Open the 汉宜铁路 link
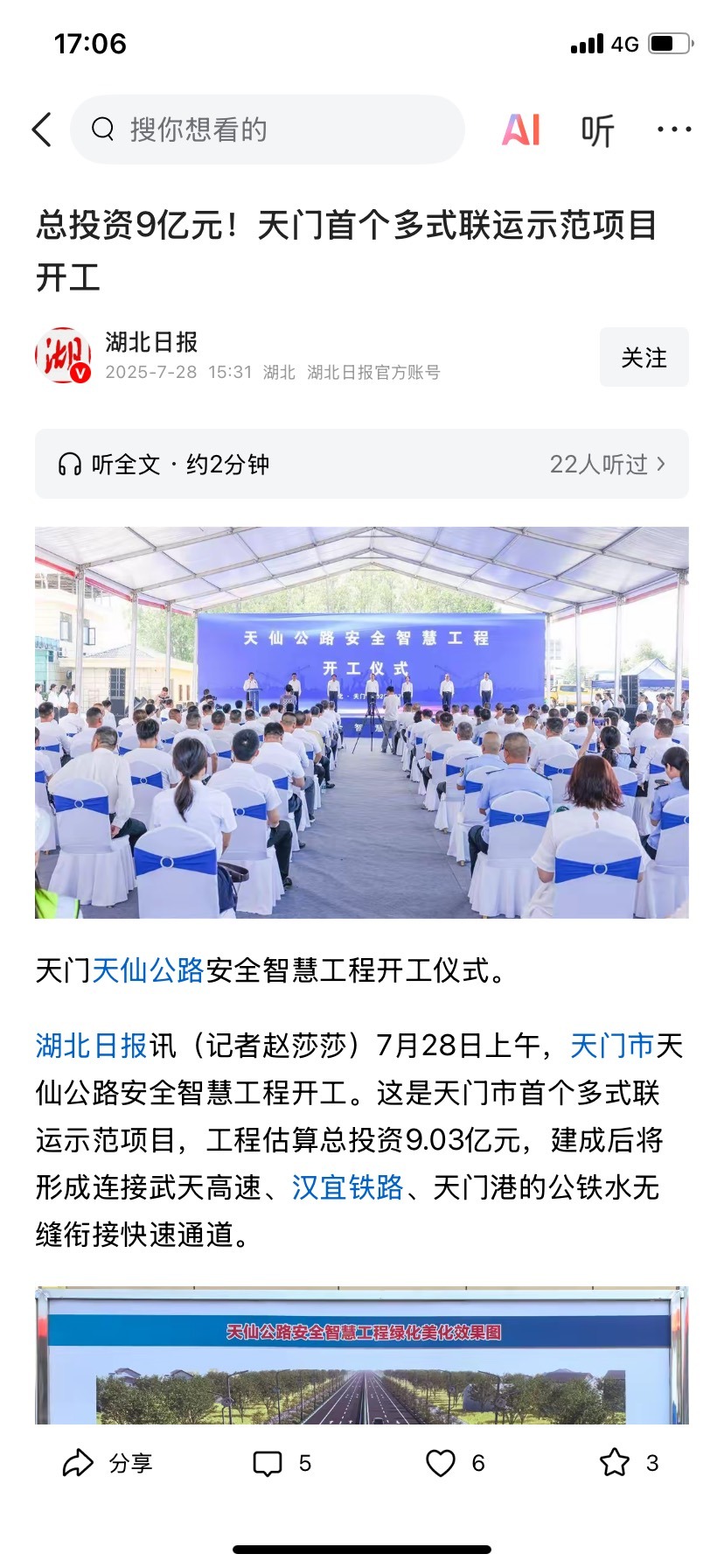This screenshot has width=724, height=1568. 348,1187
